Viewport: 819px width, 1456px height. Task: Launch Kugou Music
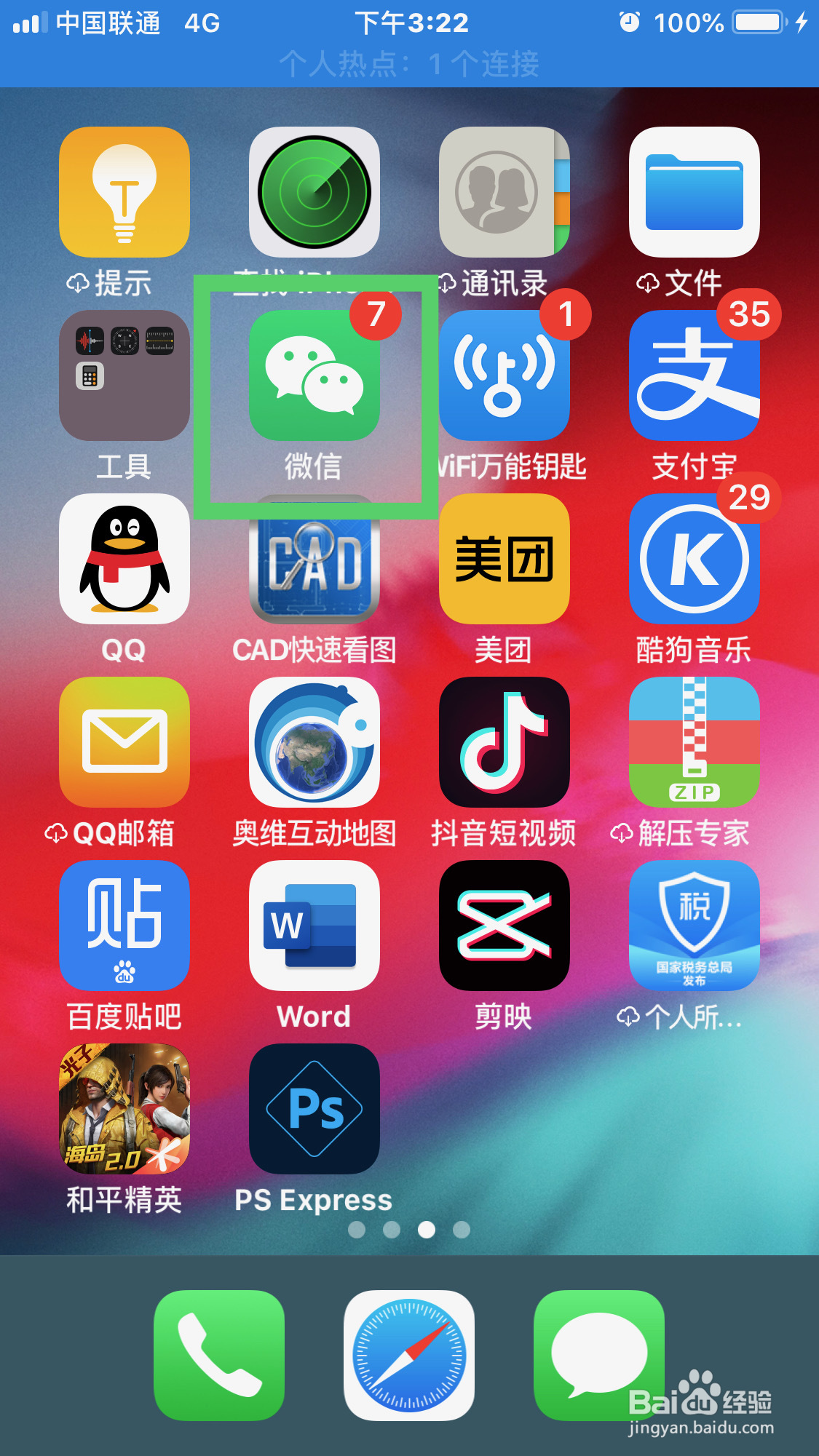[694, 560]
